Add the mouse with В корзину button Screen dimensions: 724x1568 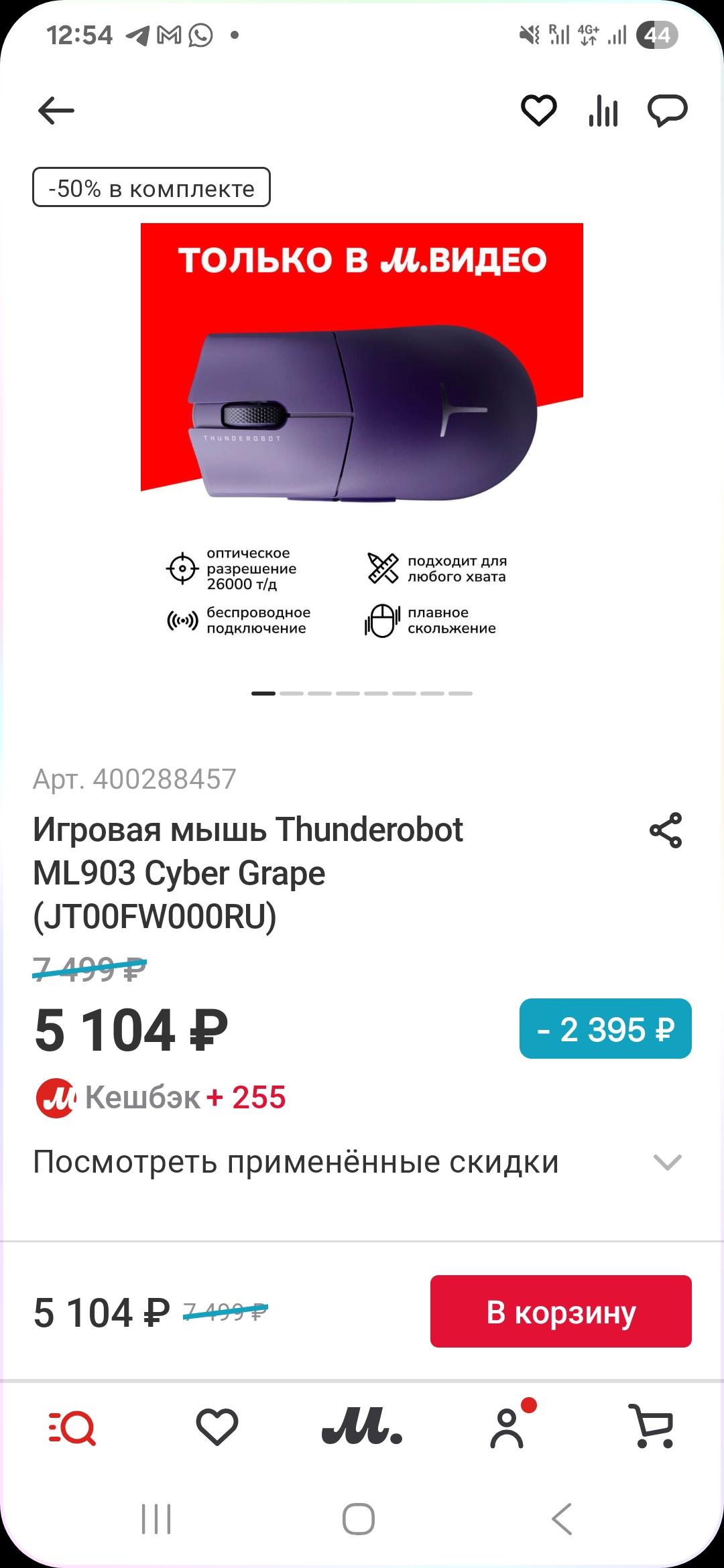(x=560, y=1311)
